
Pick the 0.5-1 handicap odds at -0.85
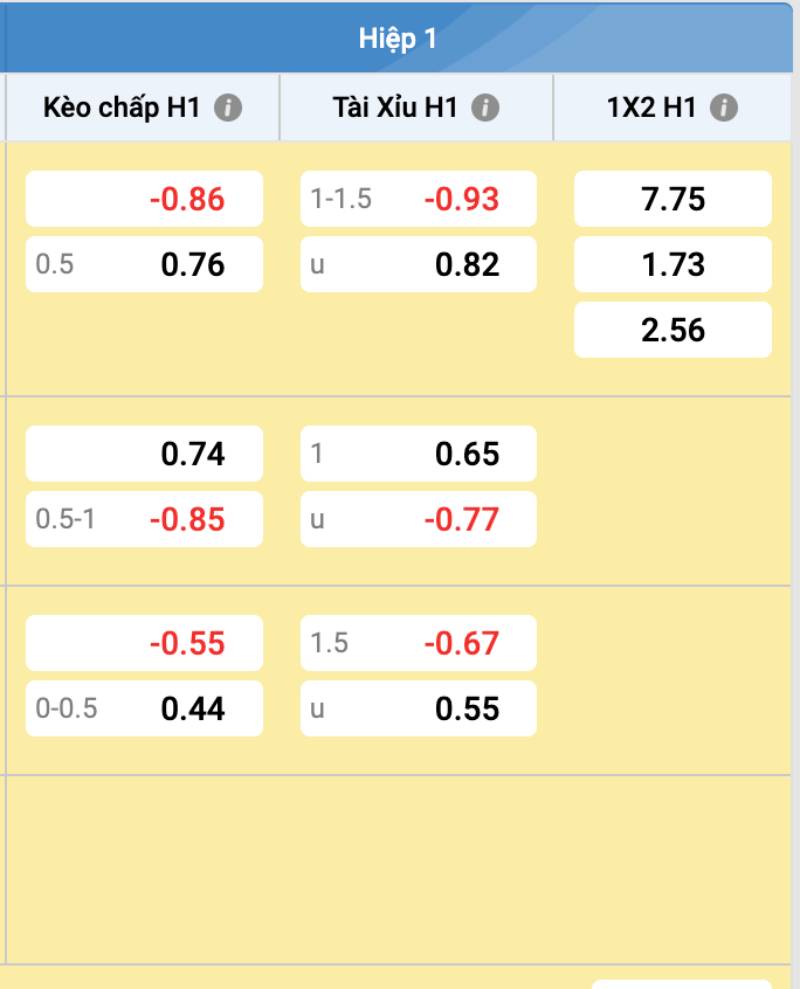(x=144, y=519)
